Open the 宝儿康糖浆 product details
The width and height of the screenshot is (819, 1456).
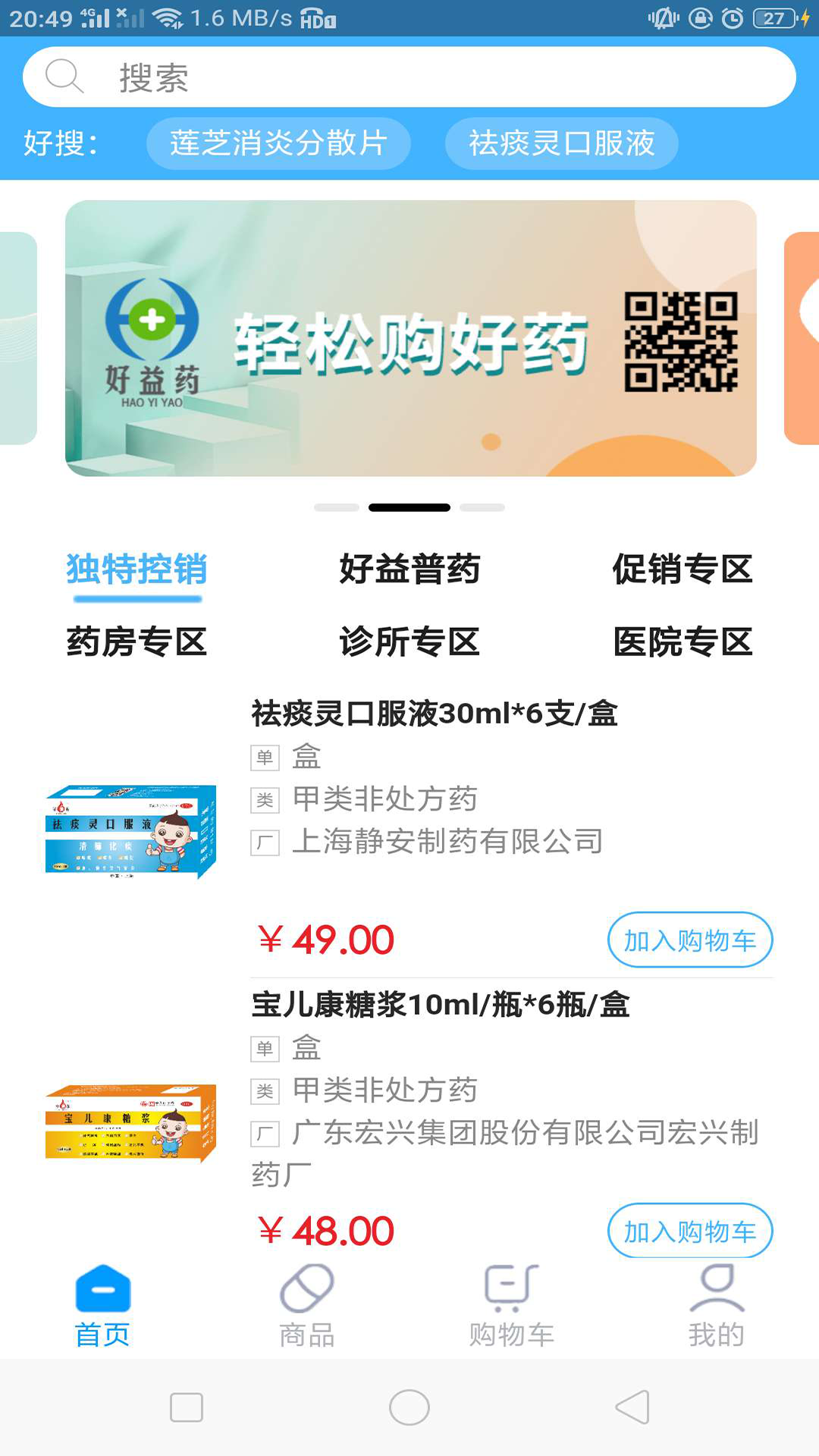click(x=440, y=1005)
